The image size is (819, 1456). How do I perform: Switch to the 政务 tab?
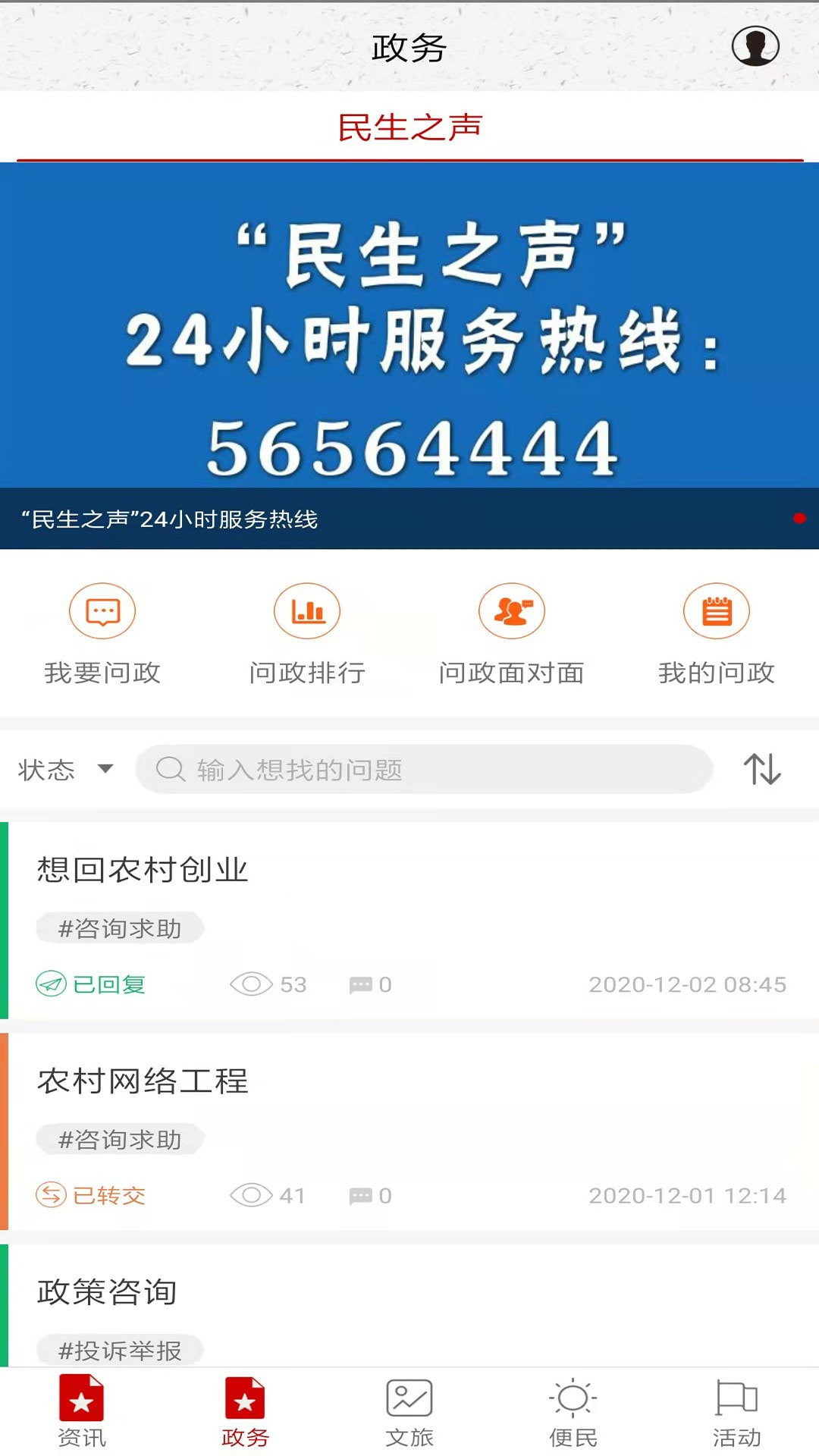(245, 1412)
